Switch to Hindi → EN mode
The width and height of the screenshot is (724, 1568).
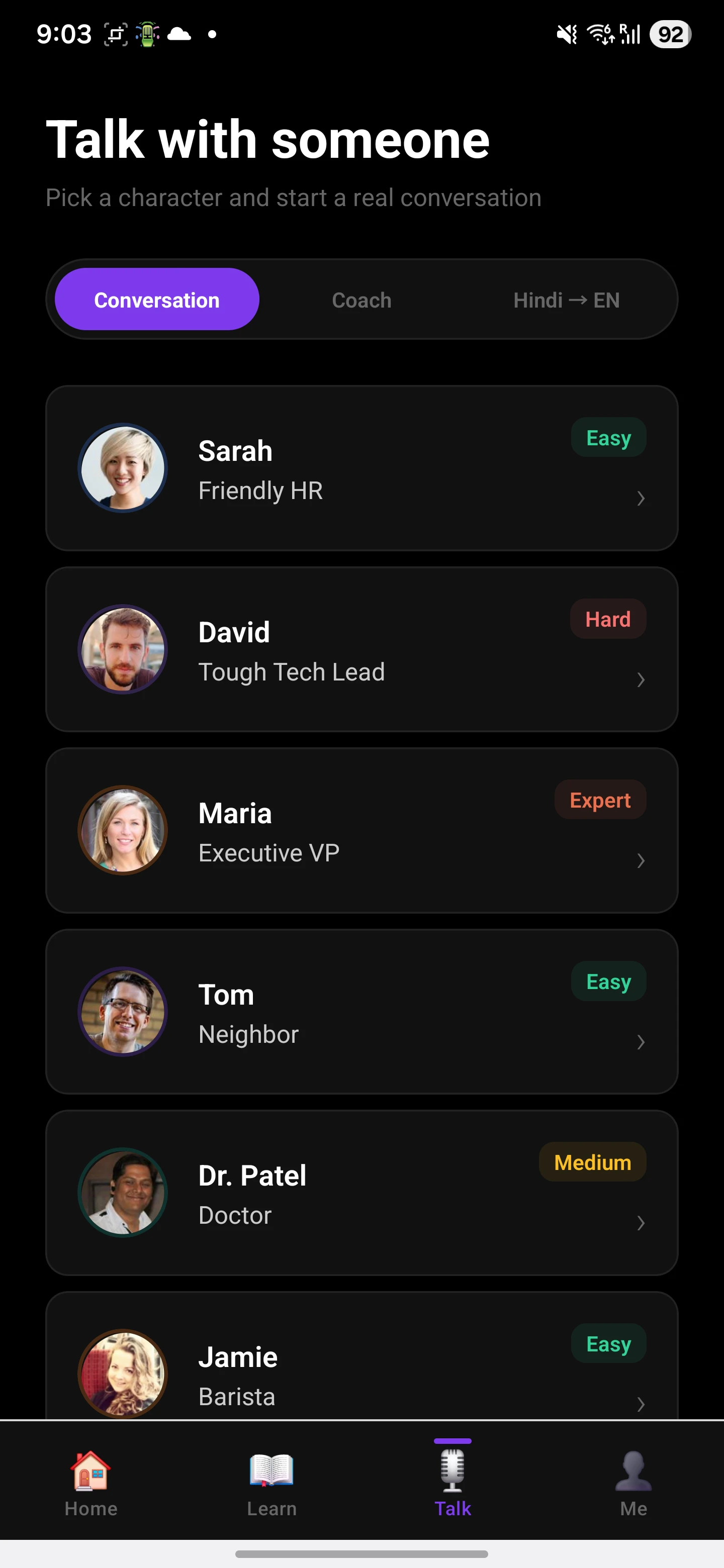tap(566, 300)
